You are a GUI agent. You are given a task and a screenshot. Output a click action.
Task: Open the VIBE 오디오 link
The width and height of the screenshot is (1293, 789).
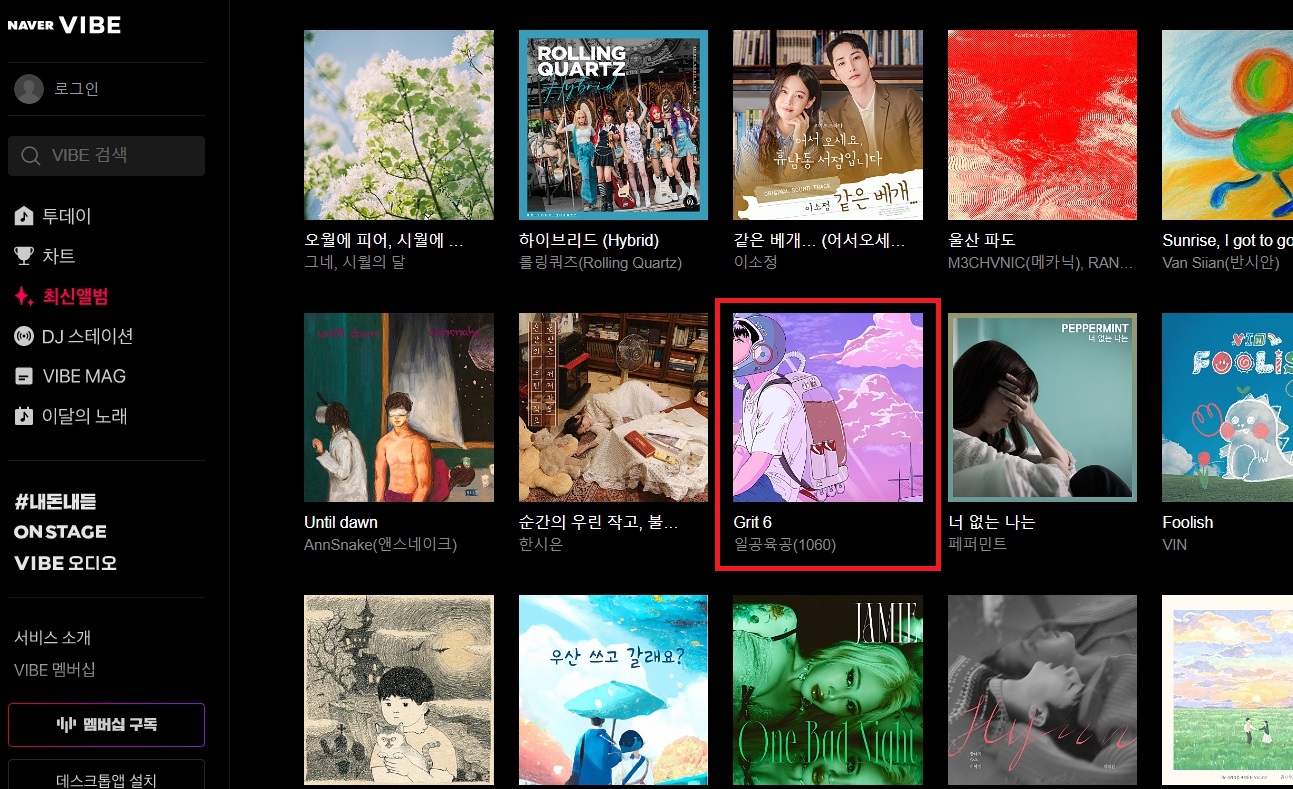click(66, 563)
